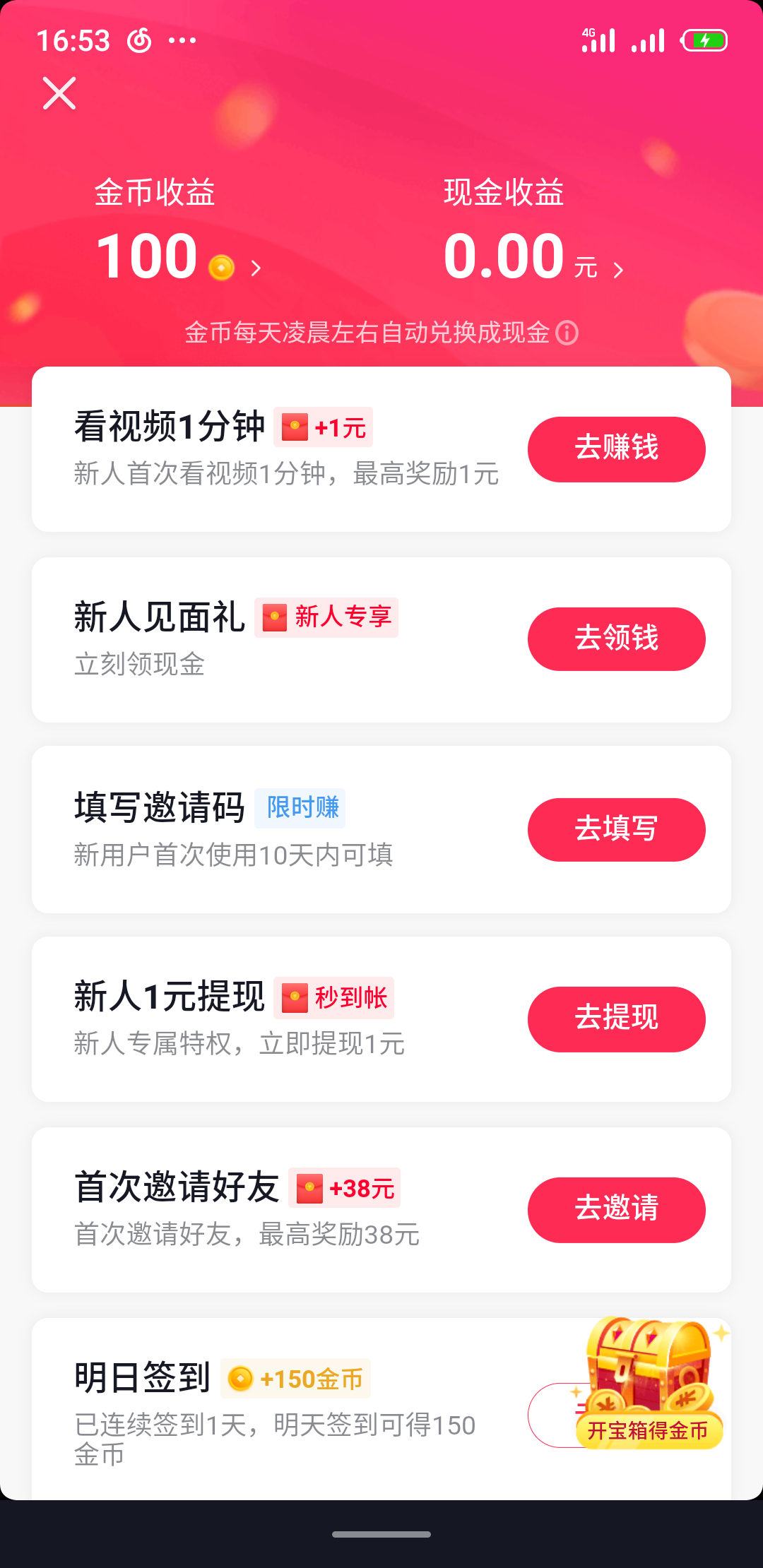Tap the red envelope icon on 新人1元提现 row
Screen dimensions: 763x1568
tap(296, 997)
